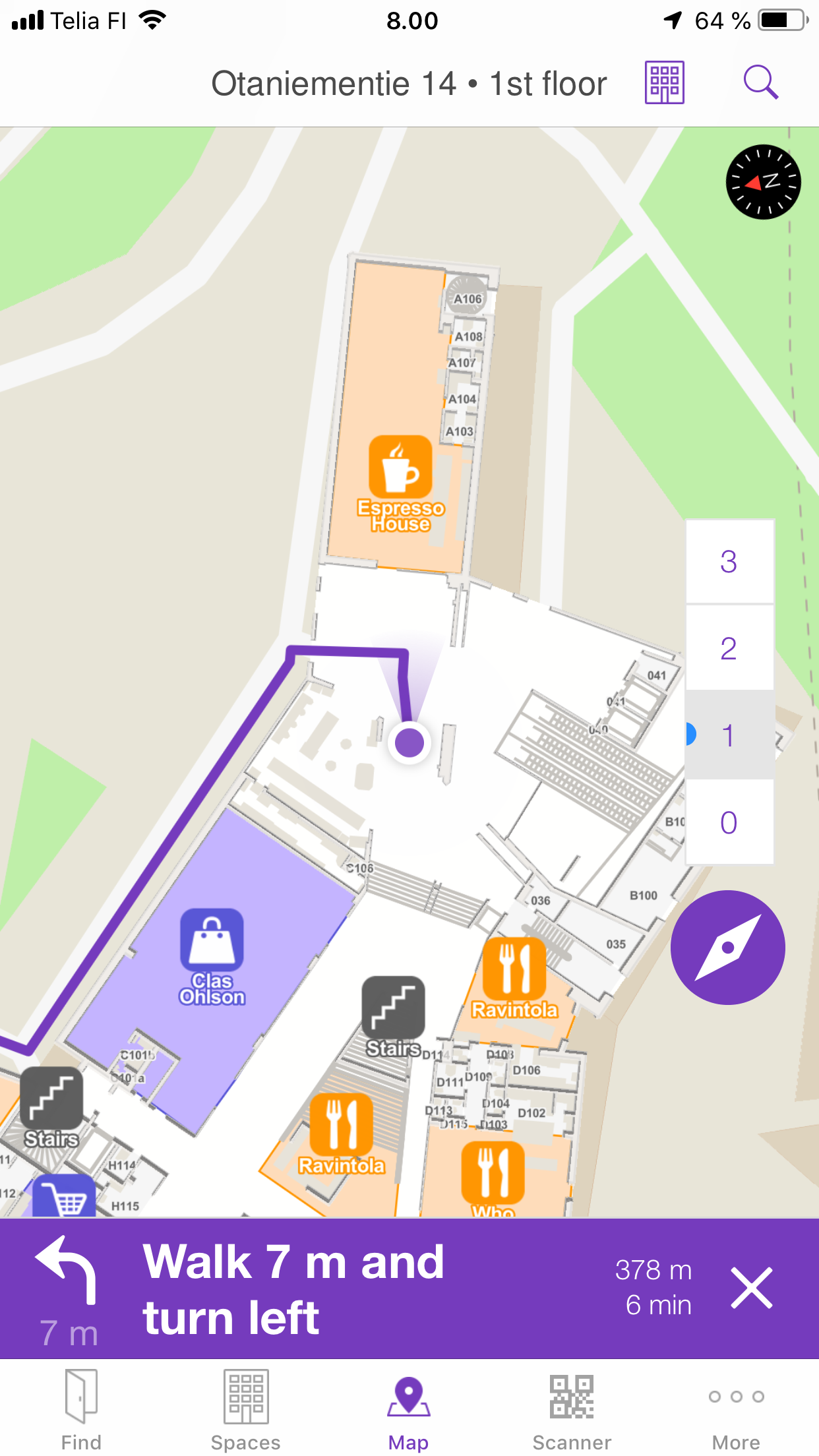
Task: Open the search magnifier
Action: click(760, 83)
